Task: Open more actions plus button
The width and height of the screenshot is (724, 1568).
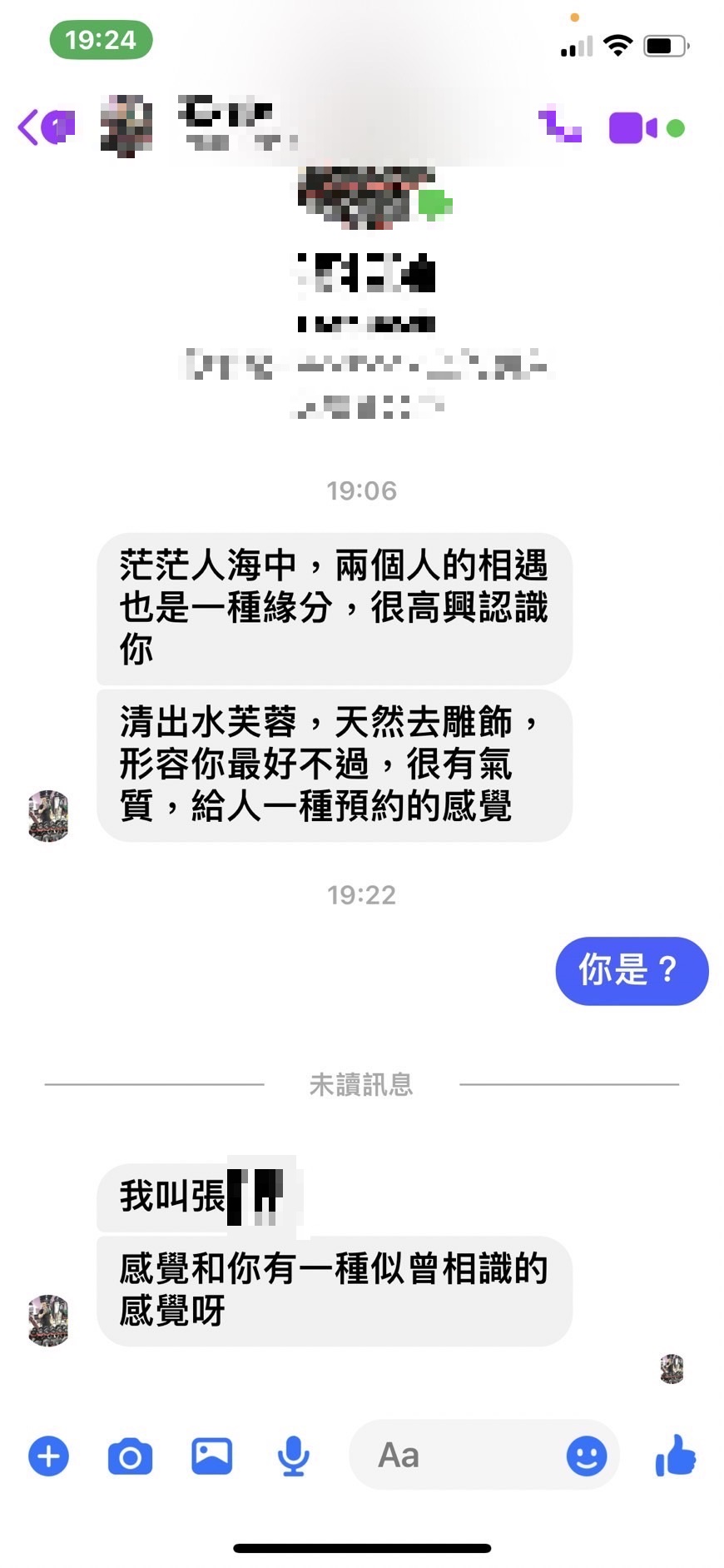Action: (49, 1456)
